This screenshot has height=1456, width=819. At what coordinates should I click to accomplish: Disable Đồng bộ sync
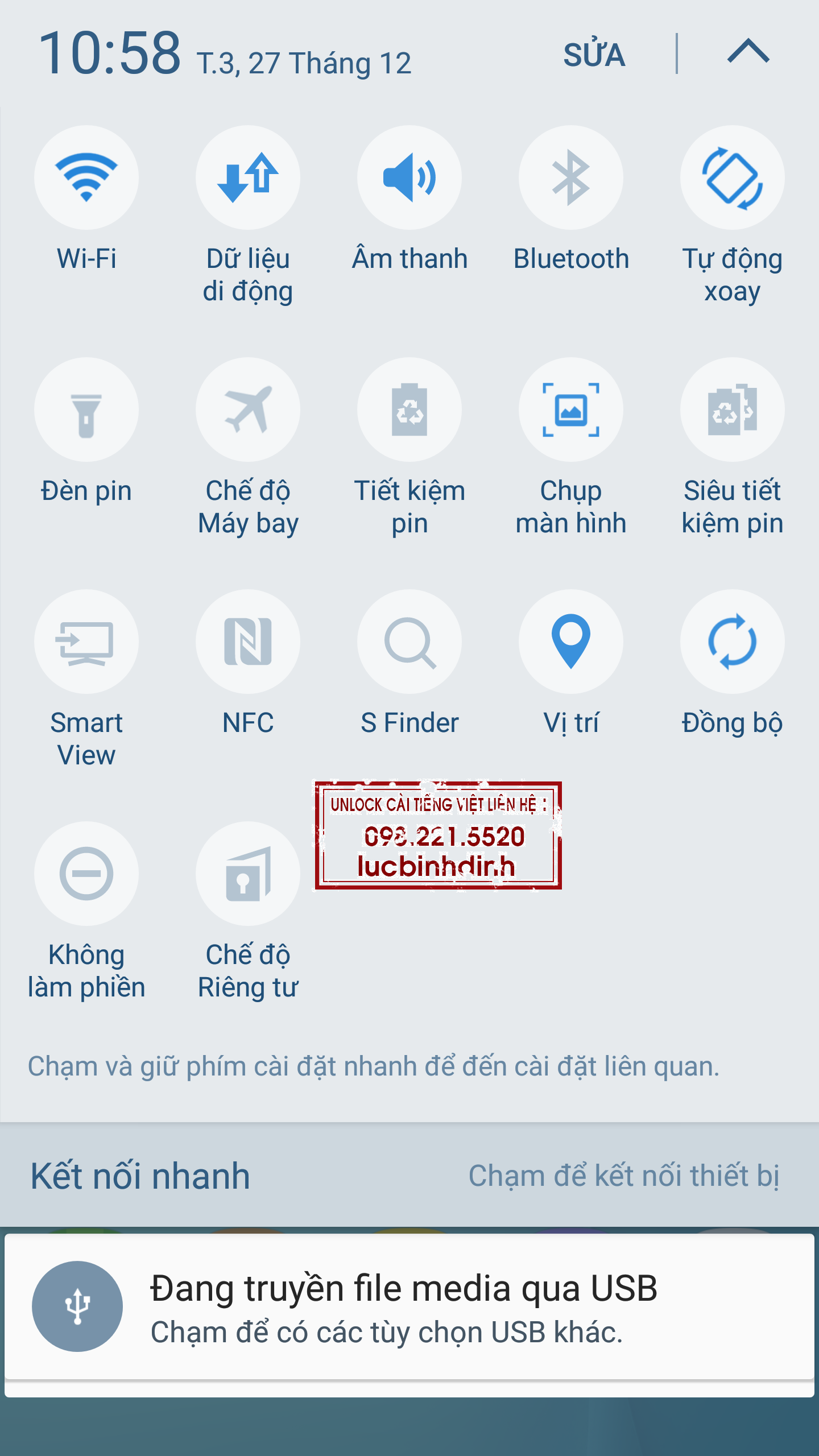click(x=733, y=642)
